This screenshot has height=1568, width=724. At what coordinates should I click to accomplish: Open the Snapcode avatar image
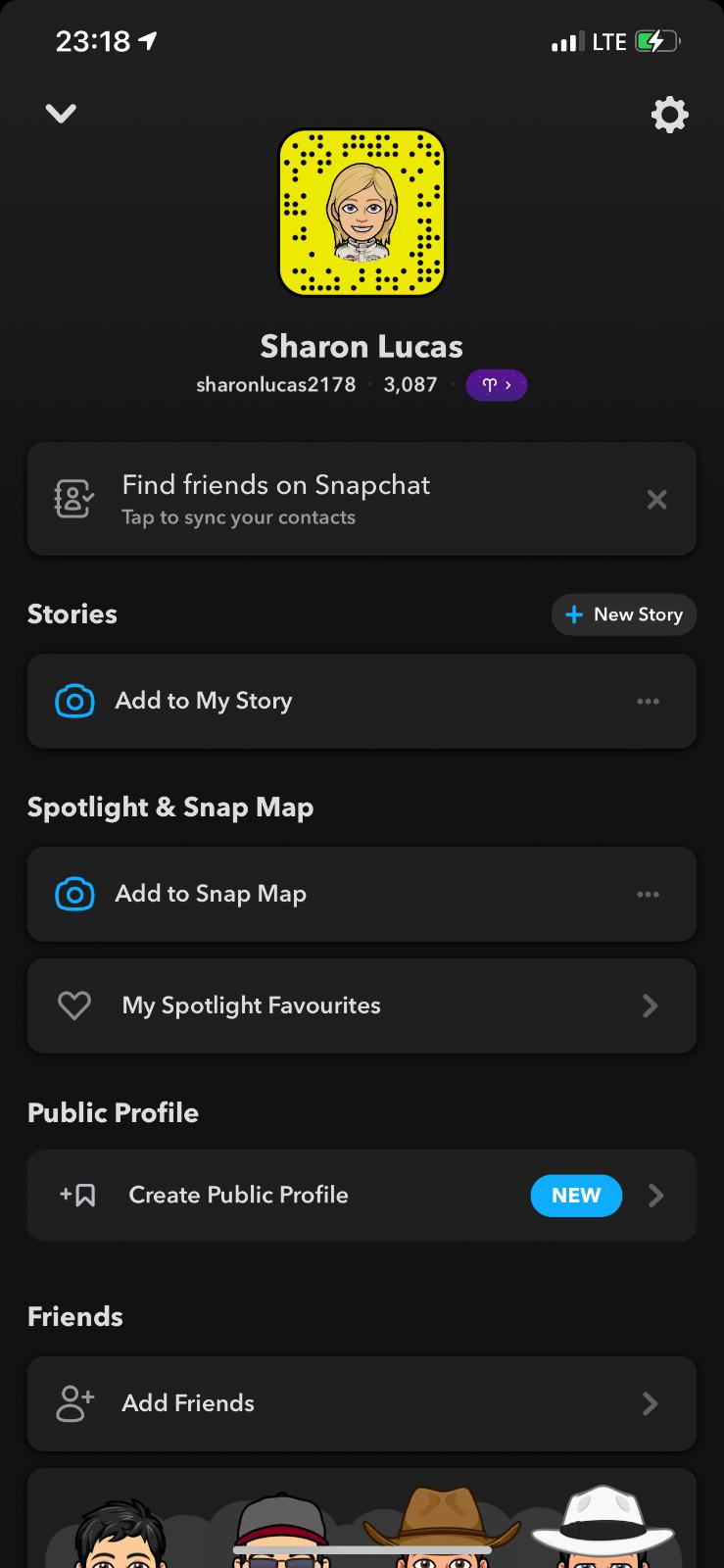pos(362,213)
